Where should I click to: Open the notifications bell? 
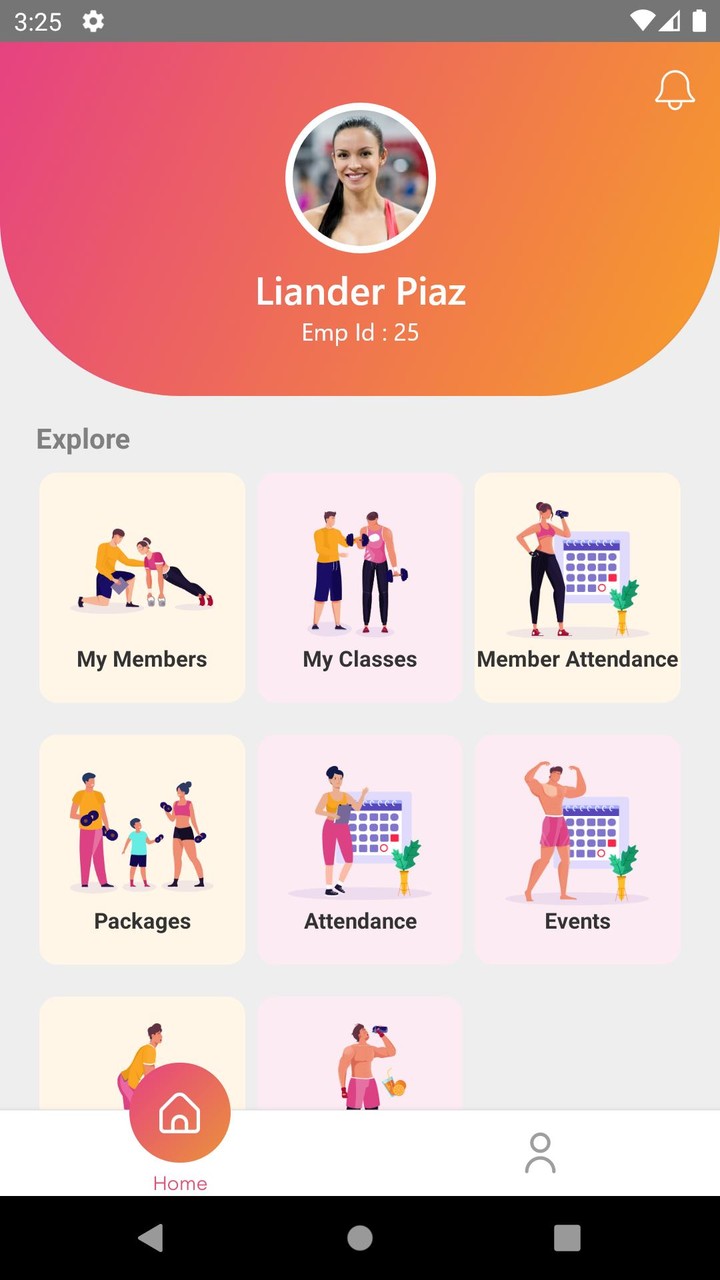coord(675,90)
